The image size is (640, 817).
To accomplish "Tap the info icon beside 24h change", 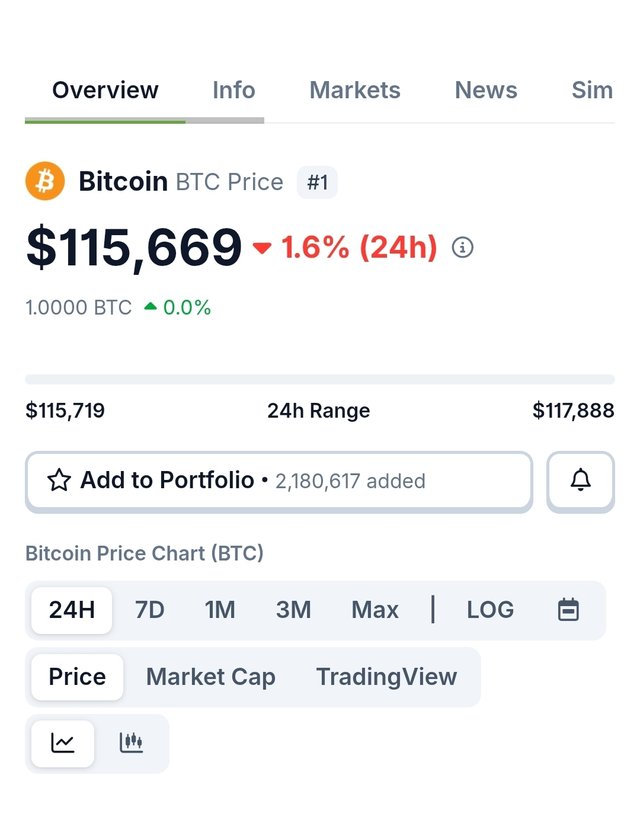I will point(462,247).
